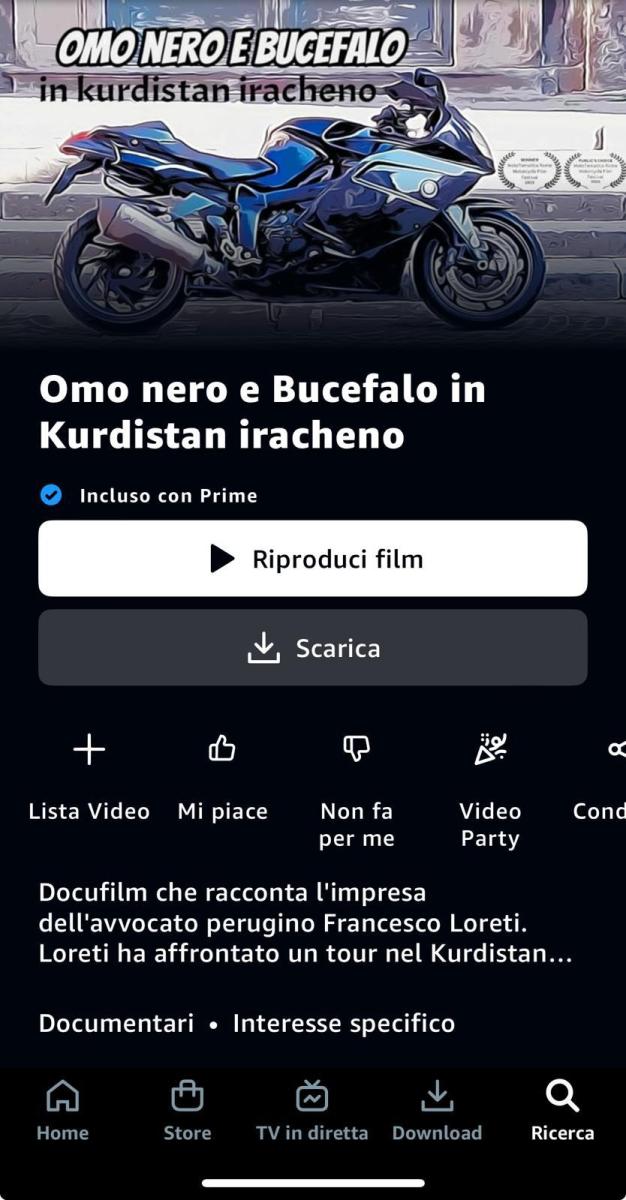This screenshot has height=1200, width=626.
Task: Switch to the Download tab
Action: [x=437, y=1111]
